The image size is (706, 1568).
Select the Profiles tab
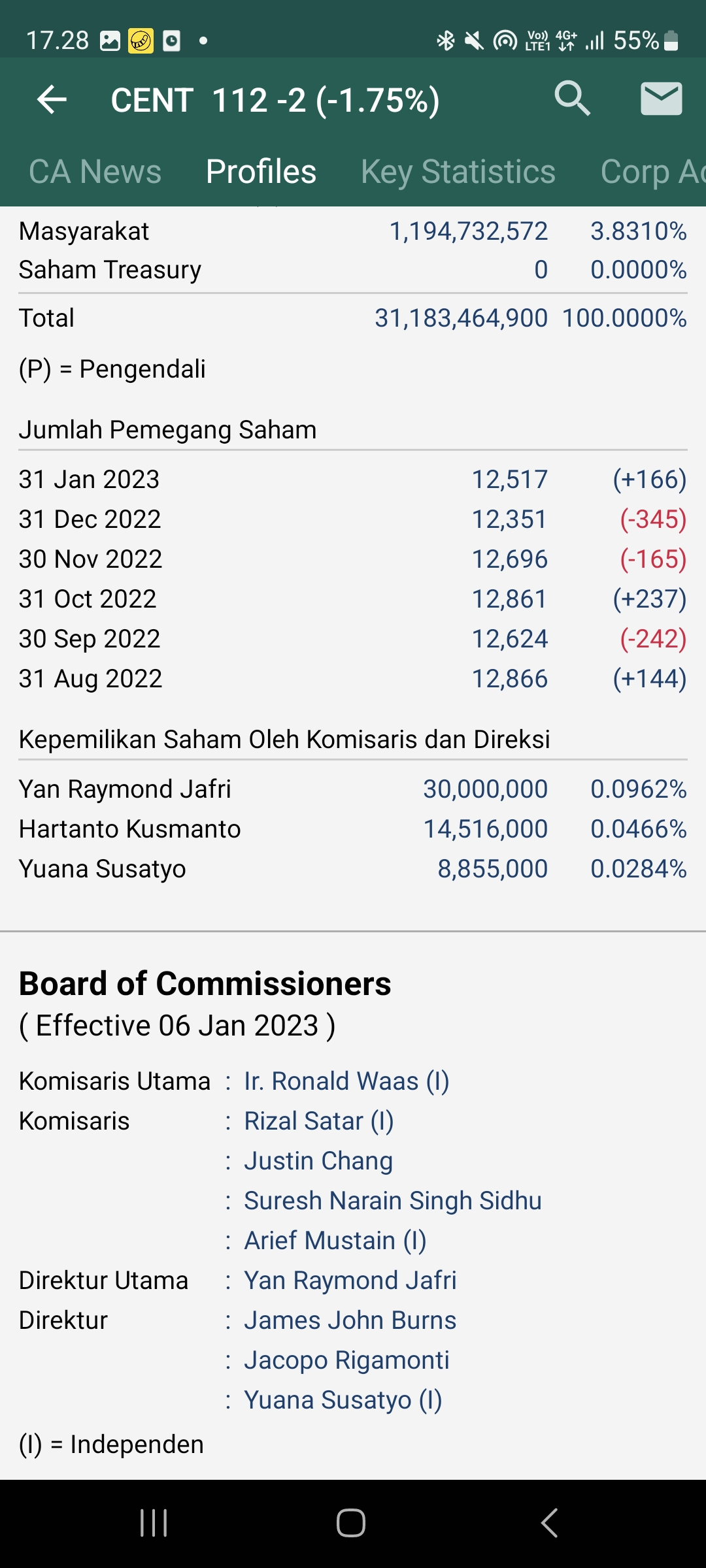[x=260, y=171]
